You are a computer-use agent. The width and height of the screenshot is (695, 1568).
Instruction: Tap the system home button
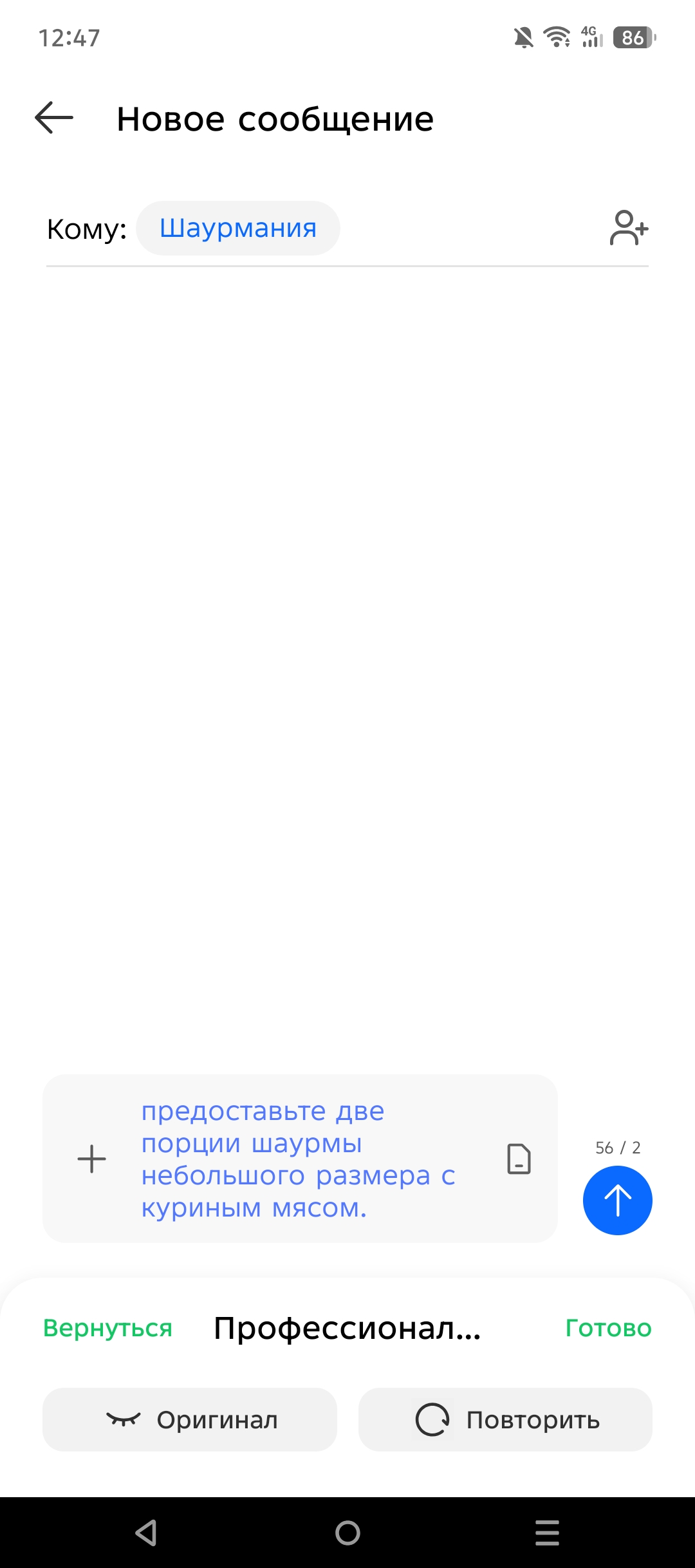[347, 1533]
